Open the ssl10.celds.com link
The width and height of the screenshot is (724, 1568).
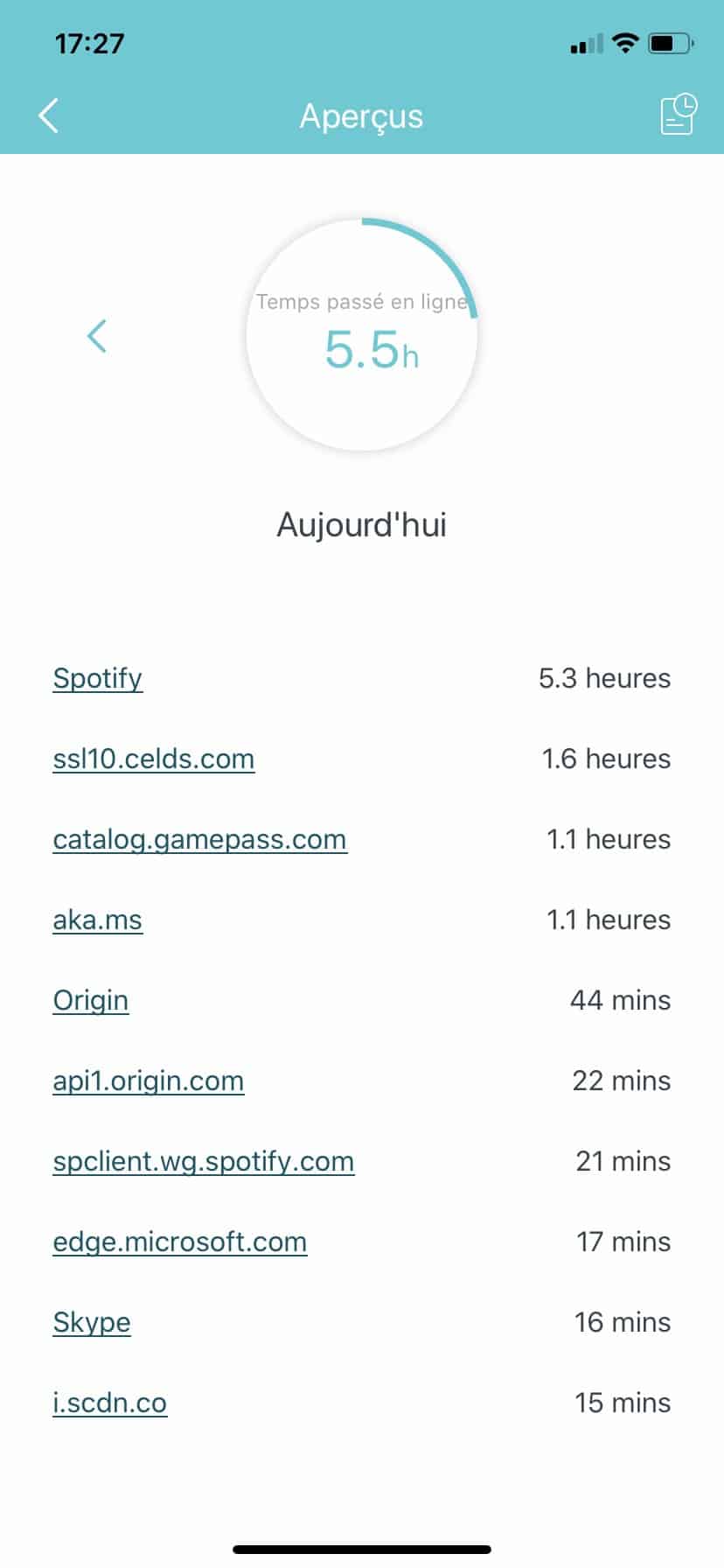pyautogui.click(x=154, y=759)
